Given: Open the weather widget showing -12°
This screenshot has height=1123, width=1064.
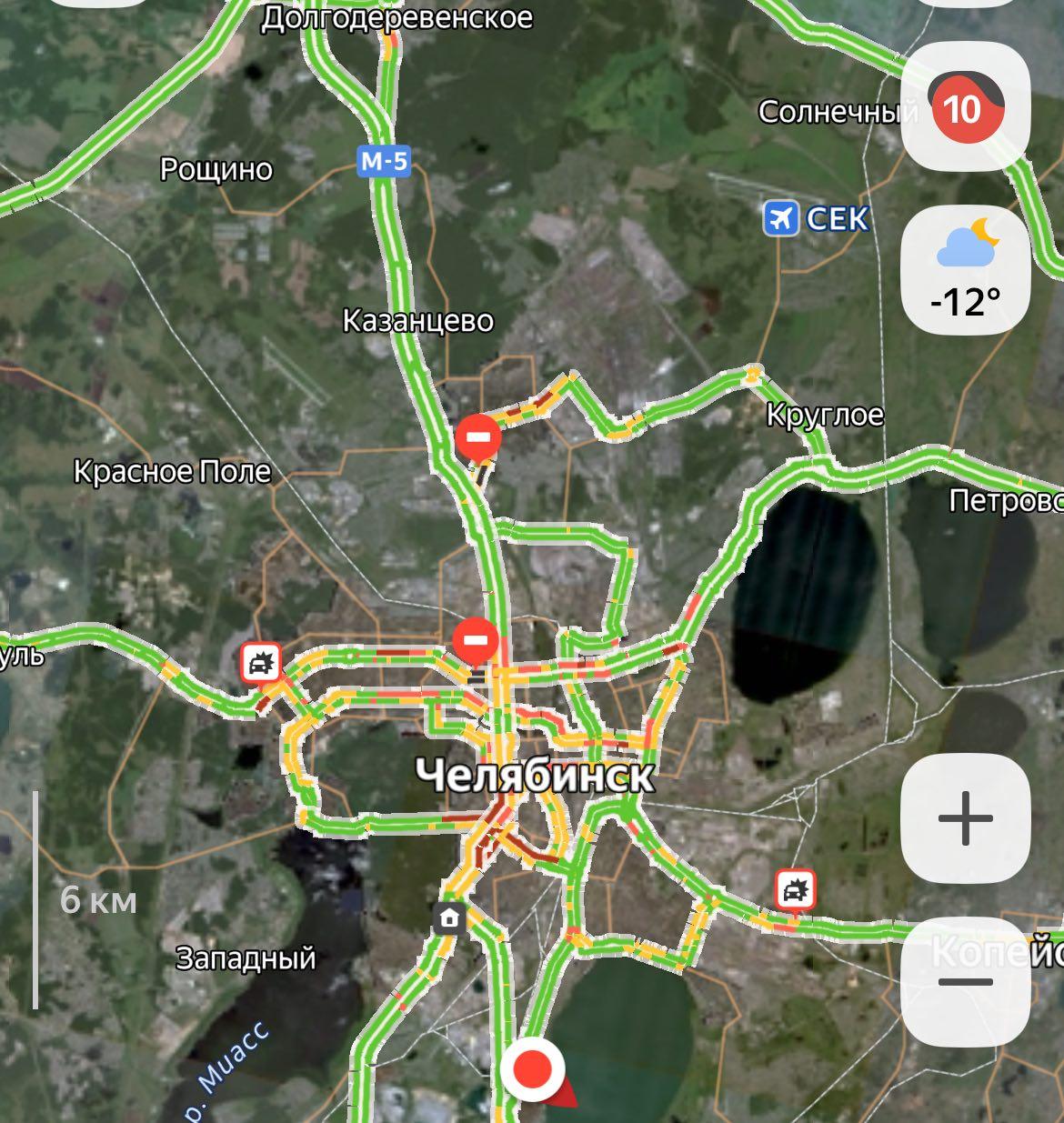Looking at the screenshot, I should pyautogui.click(x=965, y=269).
